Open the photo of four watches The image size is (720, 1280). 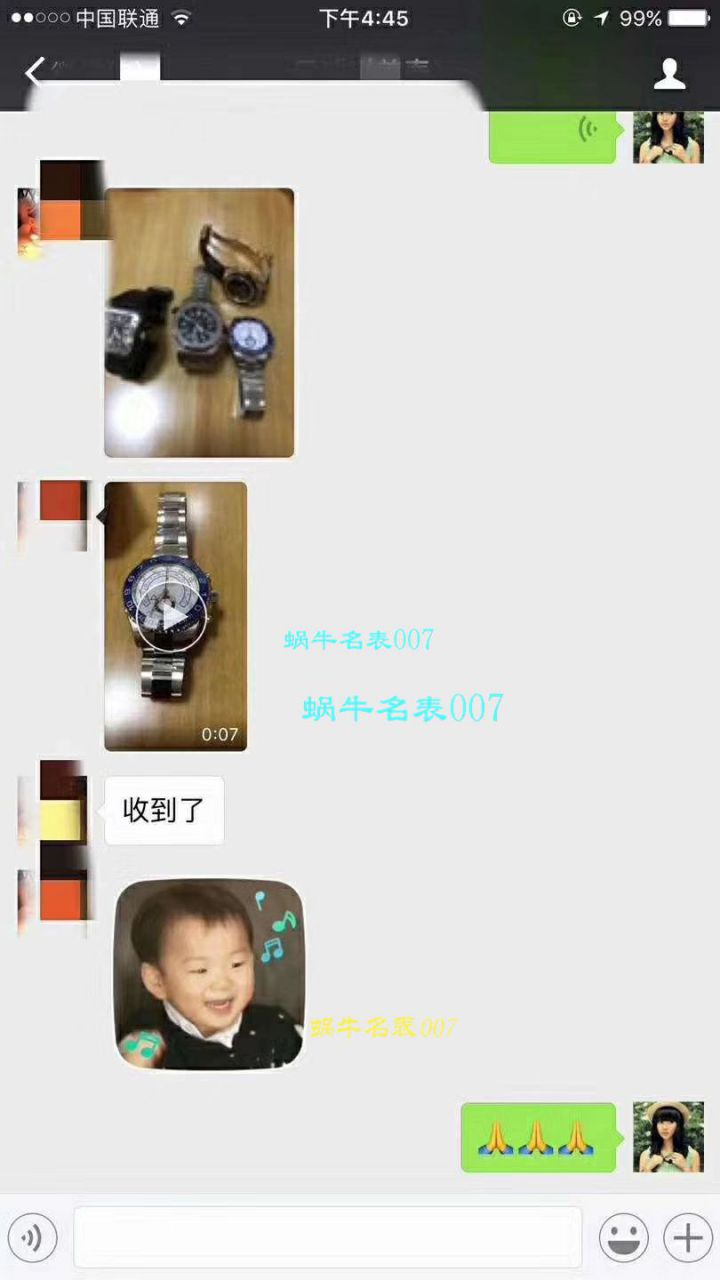click(199, 322)
